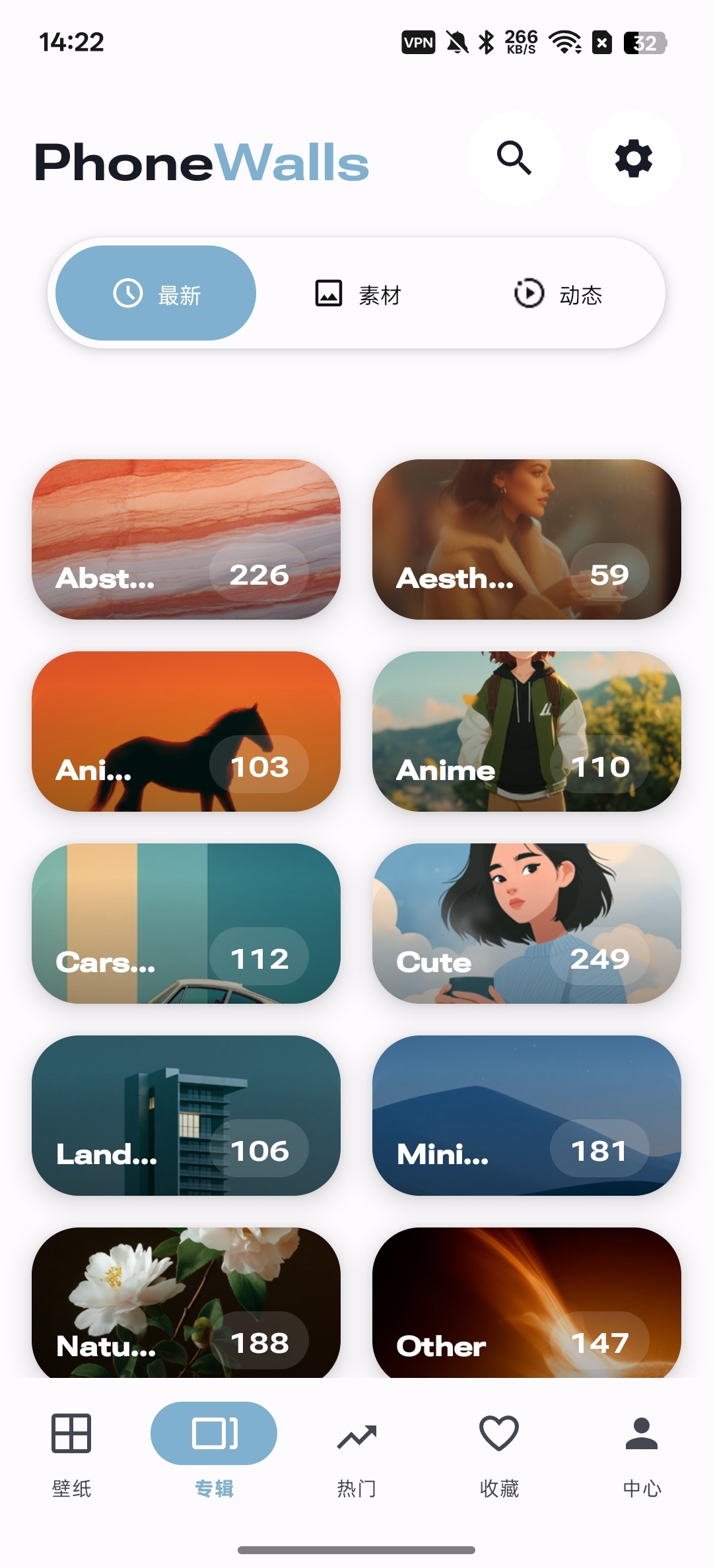Open the Cute album card
The height and width of the screenshot is (1568, 713).
point(527,923)
